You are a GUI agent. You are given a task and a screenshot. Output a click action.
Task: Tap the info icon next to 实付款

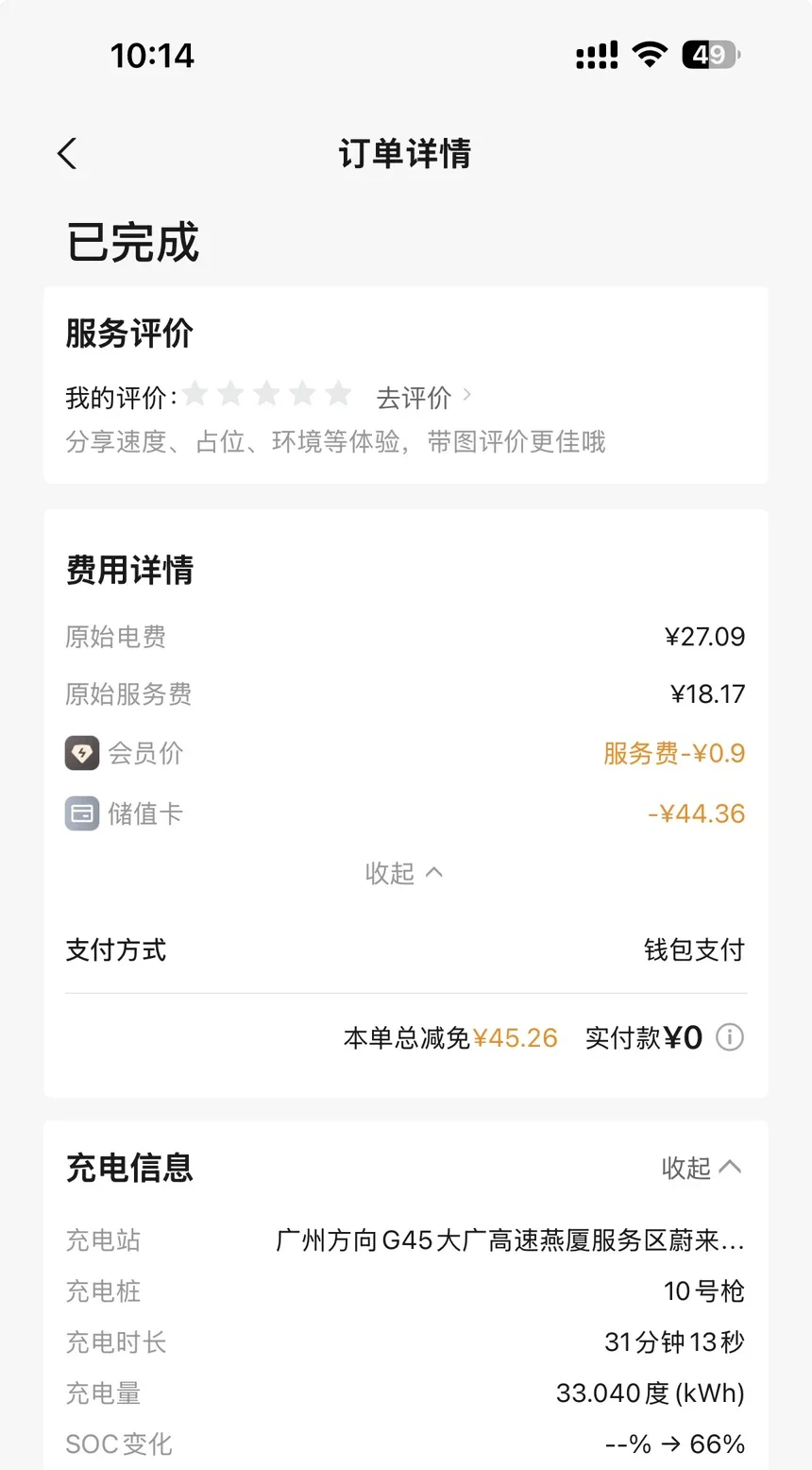730,1037
